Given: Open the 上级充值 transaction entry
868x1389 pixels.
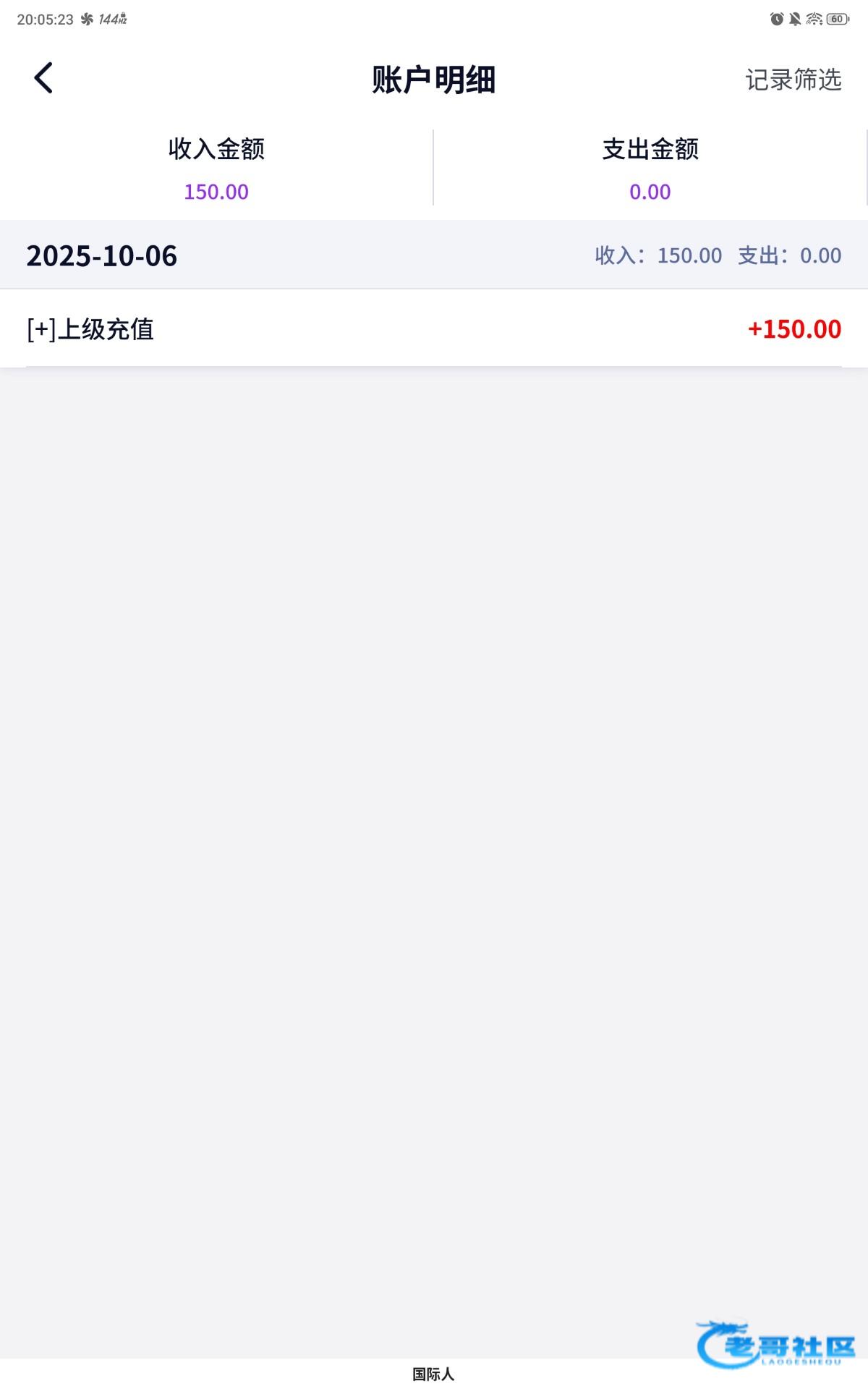Looking at the screenshot, I should coord(434,329).
